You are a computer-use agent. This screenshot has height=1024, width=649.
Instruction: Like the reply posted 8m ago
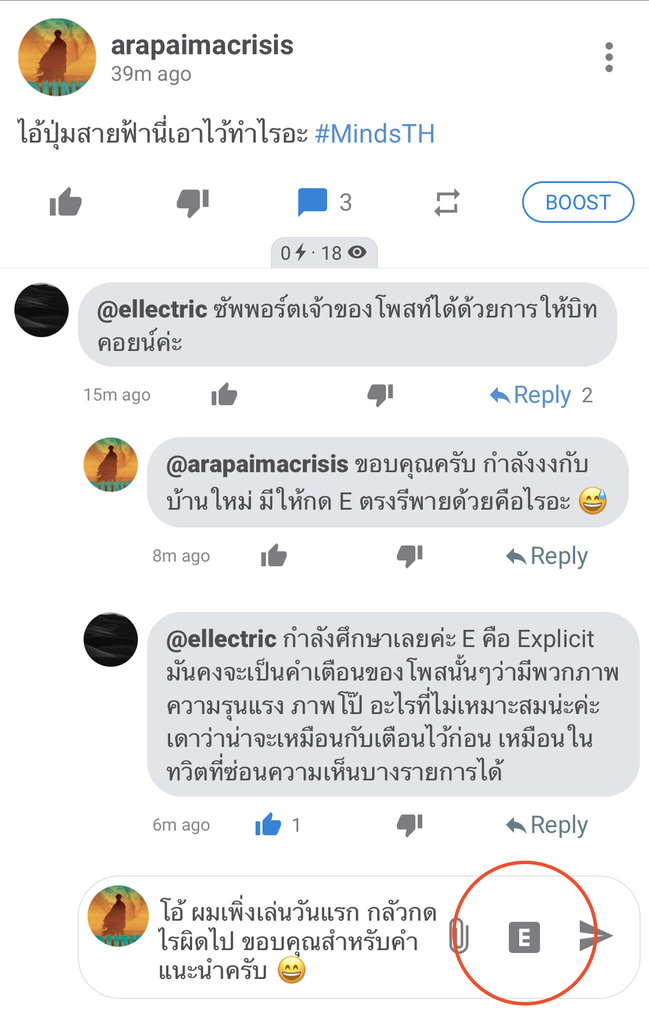point(274,556)
